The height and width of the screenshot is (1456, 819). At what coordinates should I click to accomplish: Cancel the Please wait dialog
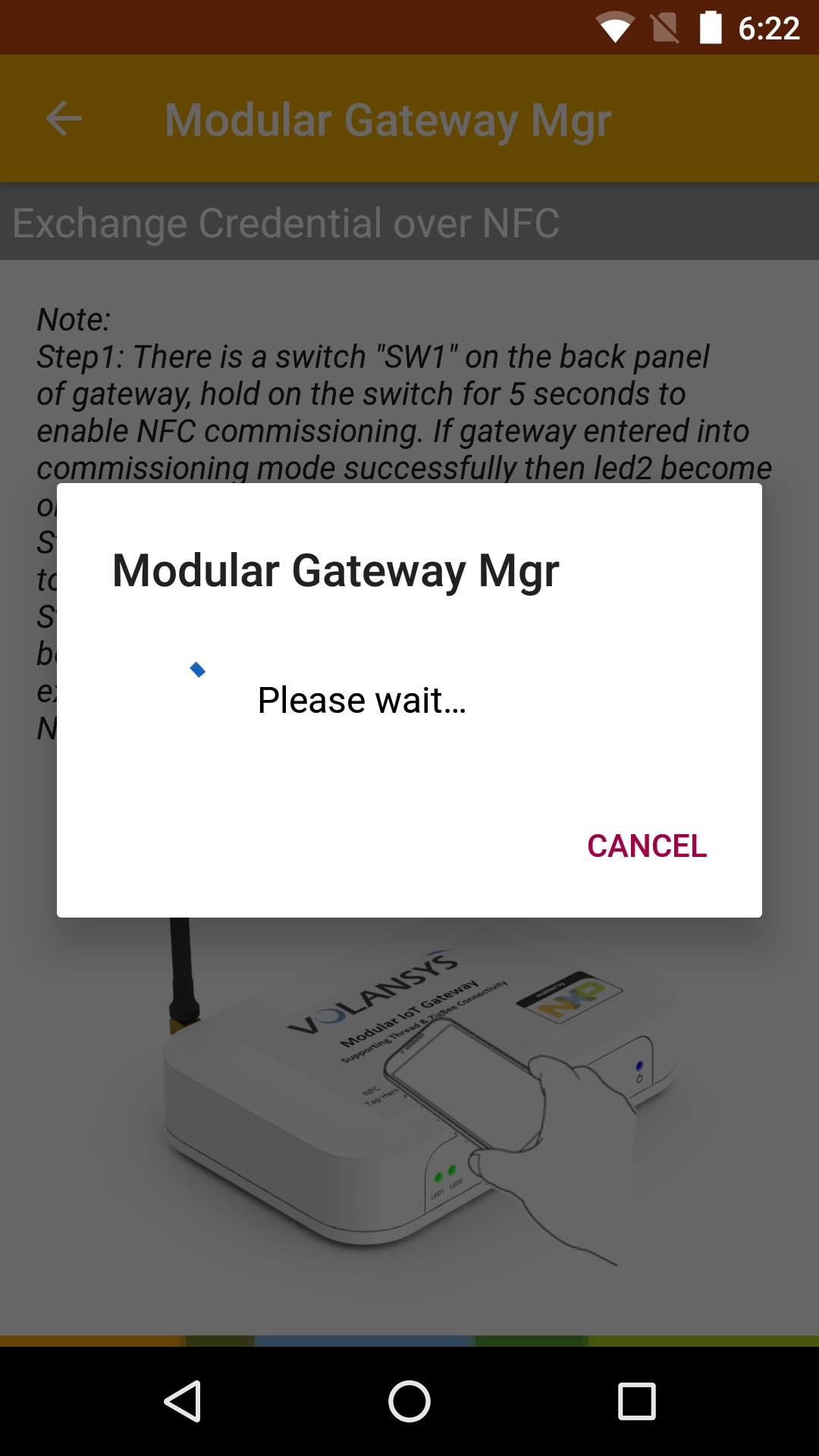click(x=646, y=846)
